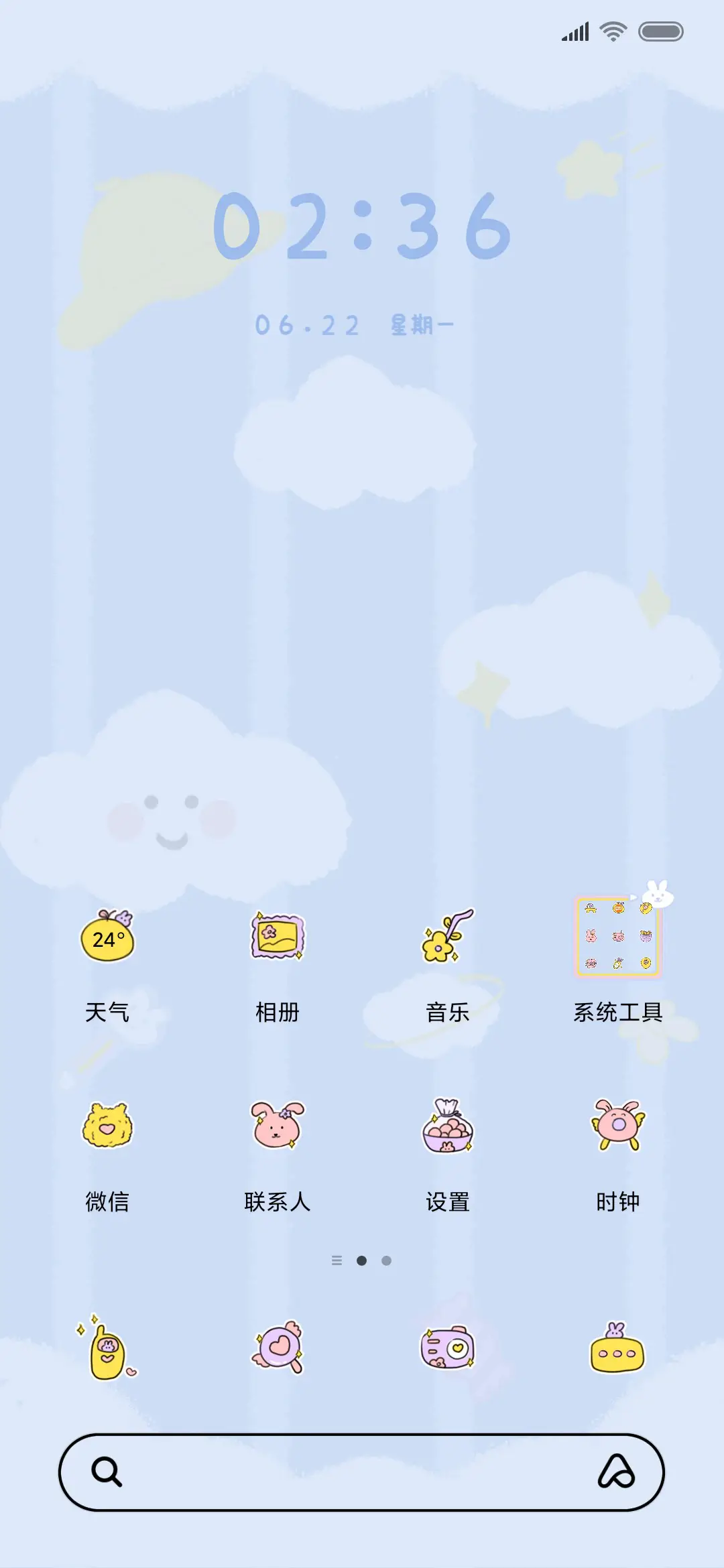Tap the Wi-Fi indicator in the status bar
The image size is (724, 1568).
[613, 30]
